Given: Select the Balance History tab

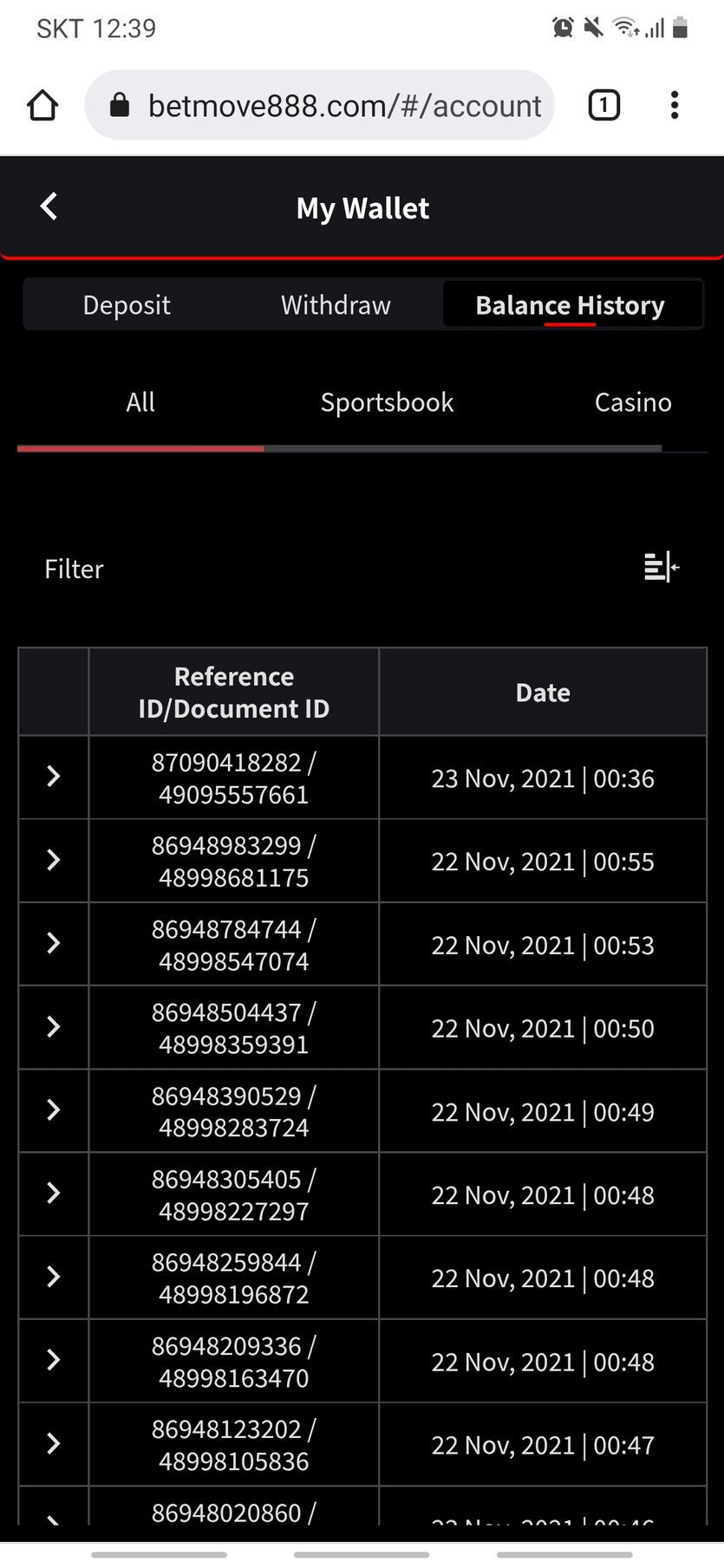Looking at the screenshot, I should pyautogui.click(x=571, y=305).
